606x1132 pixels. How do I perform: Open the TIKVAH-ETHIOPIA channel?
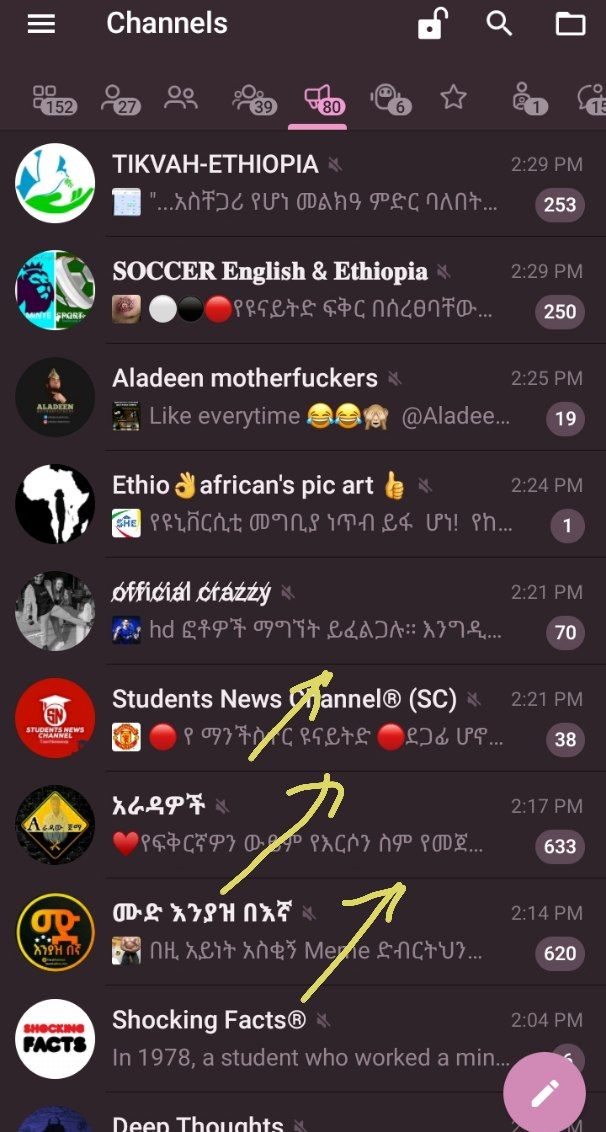(303, 183)
